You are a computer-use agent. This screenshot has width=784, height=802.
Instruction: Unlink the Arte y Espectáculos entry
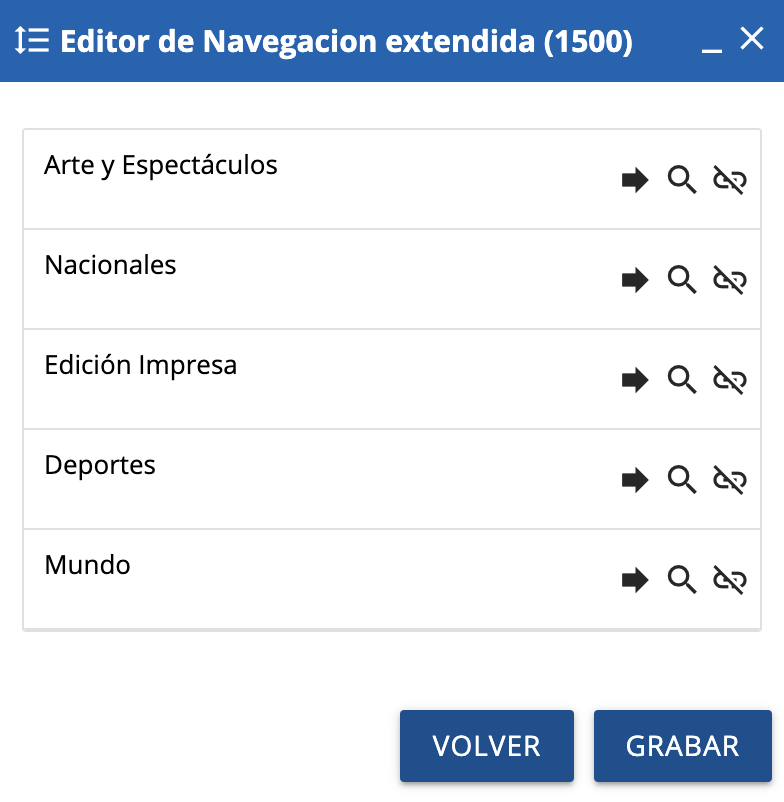pos(729,181)
